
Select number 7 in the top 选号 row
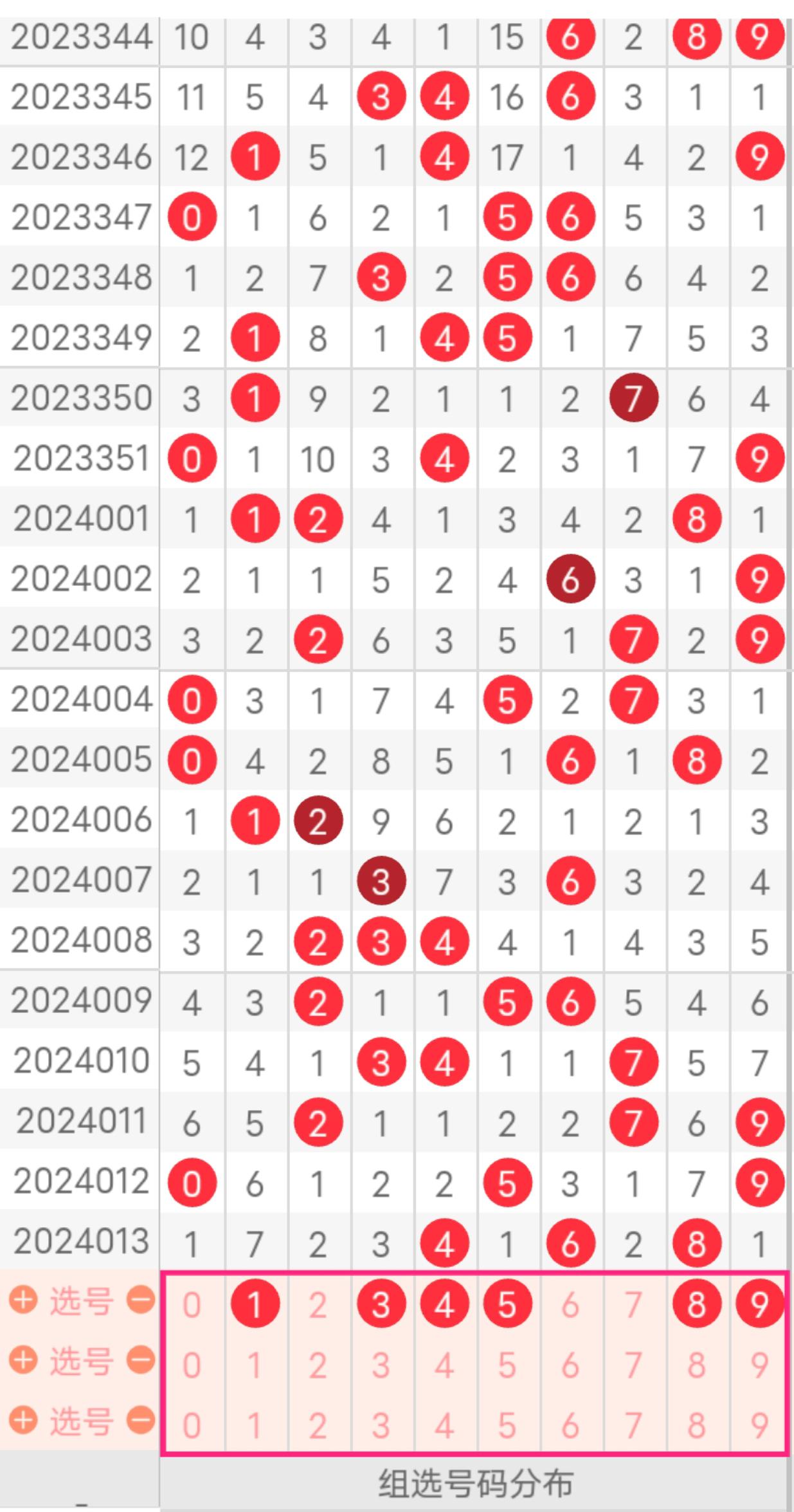click(x=633, y=1306)
